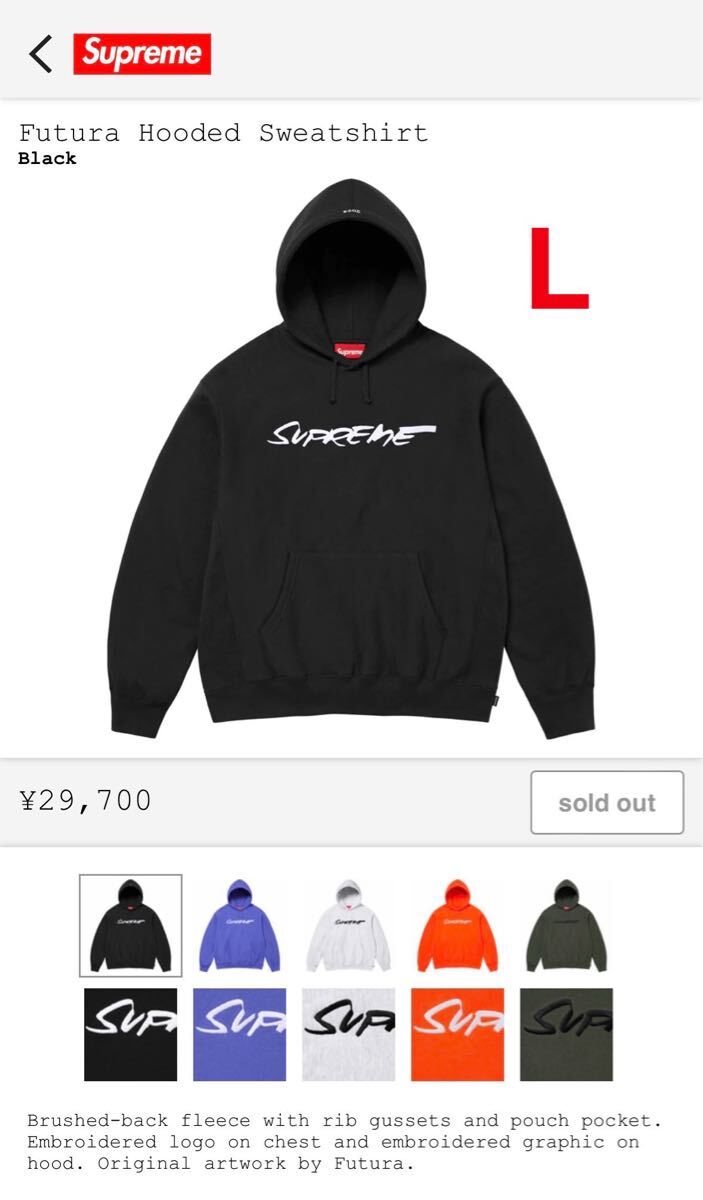Pick the grey hoodie color thumbnail

[347, 925]
